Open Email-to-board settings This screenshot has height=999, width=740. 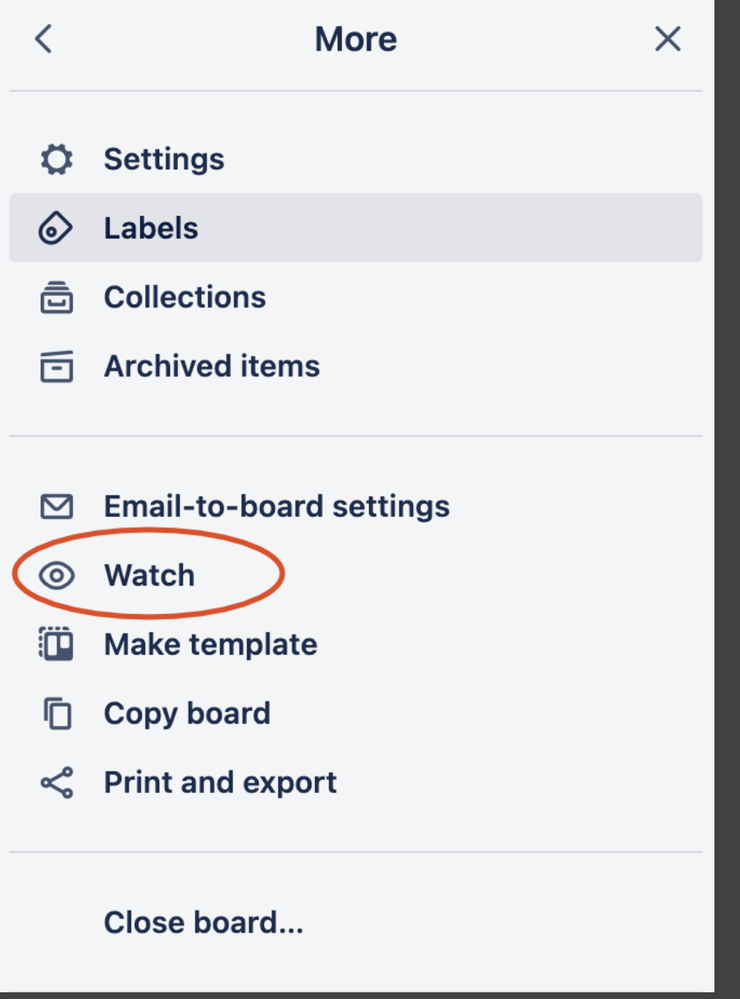[276, 506]
